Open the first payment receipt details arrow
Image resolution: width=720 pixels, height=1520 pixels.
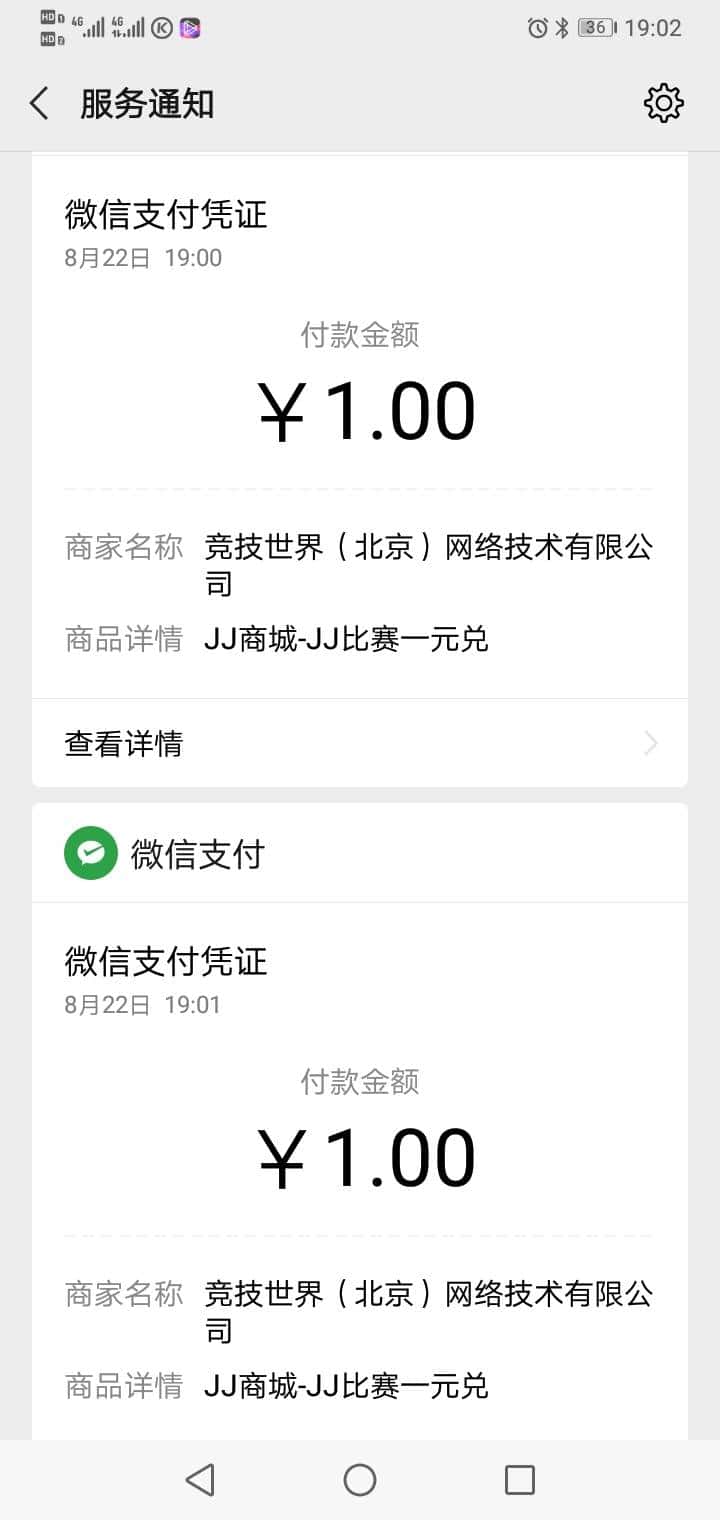pyautogui.click(x=650, y=742)
